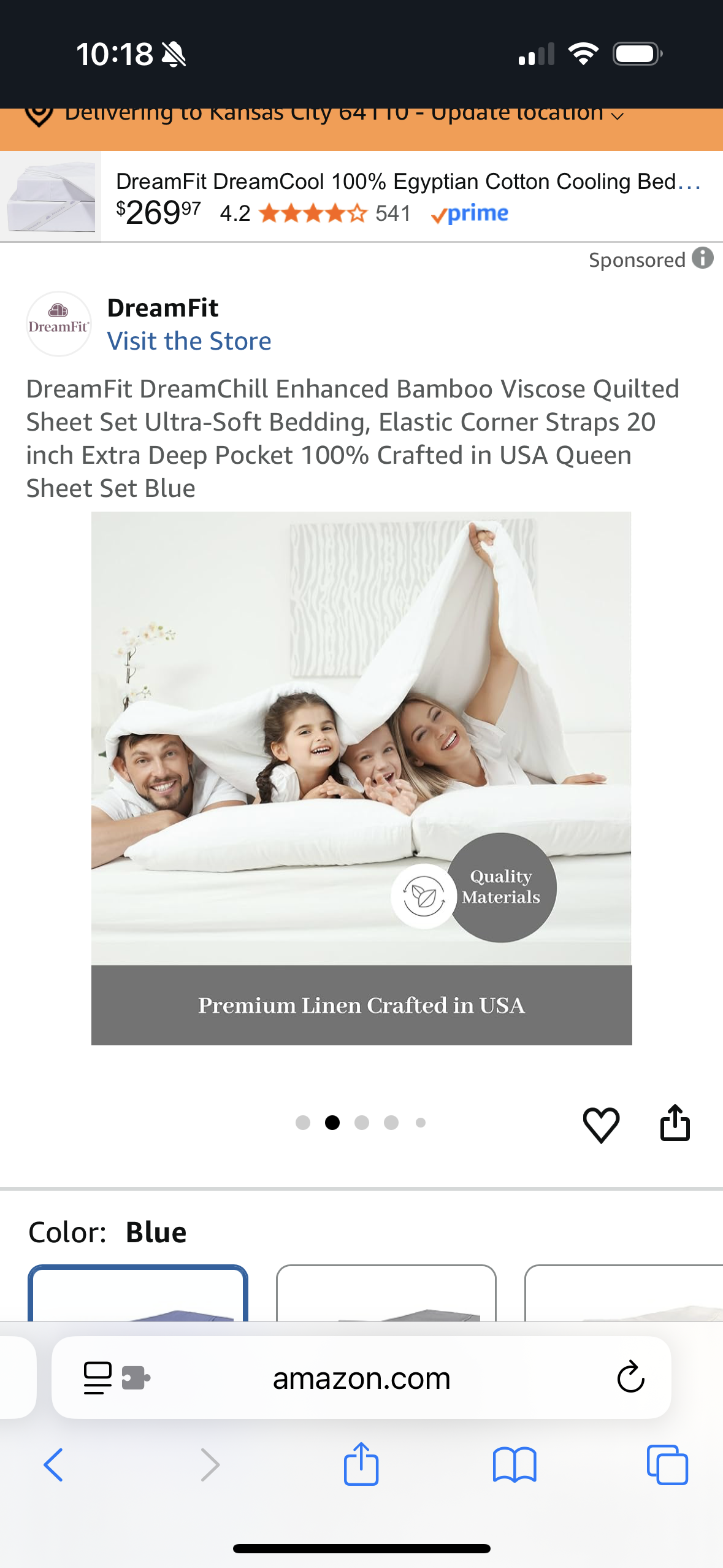Show all open Safari tabs
This screenshot has height=1568, width=723.
(667, 1465)
